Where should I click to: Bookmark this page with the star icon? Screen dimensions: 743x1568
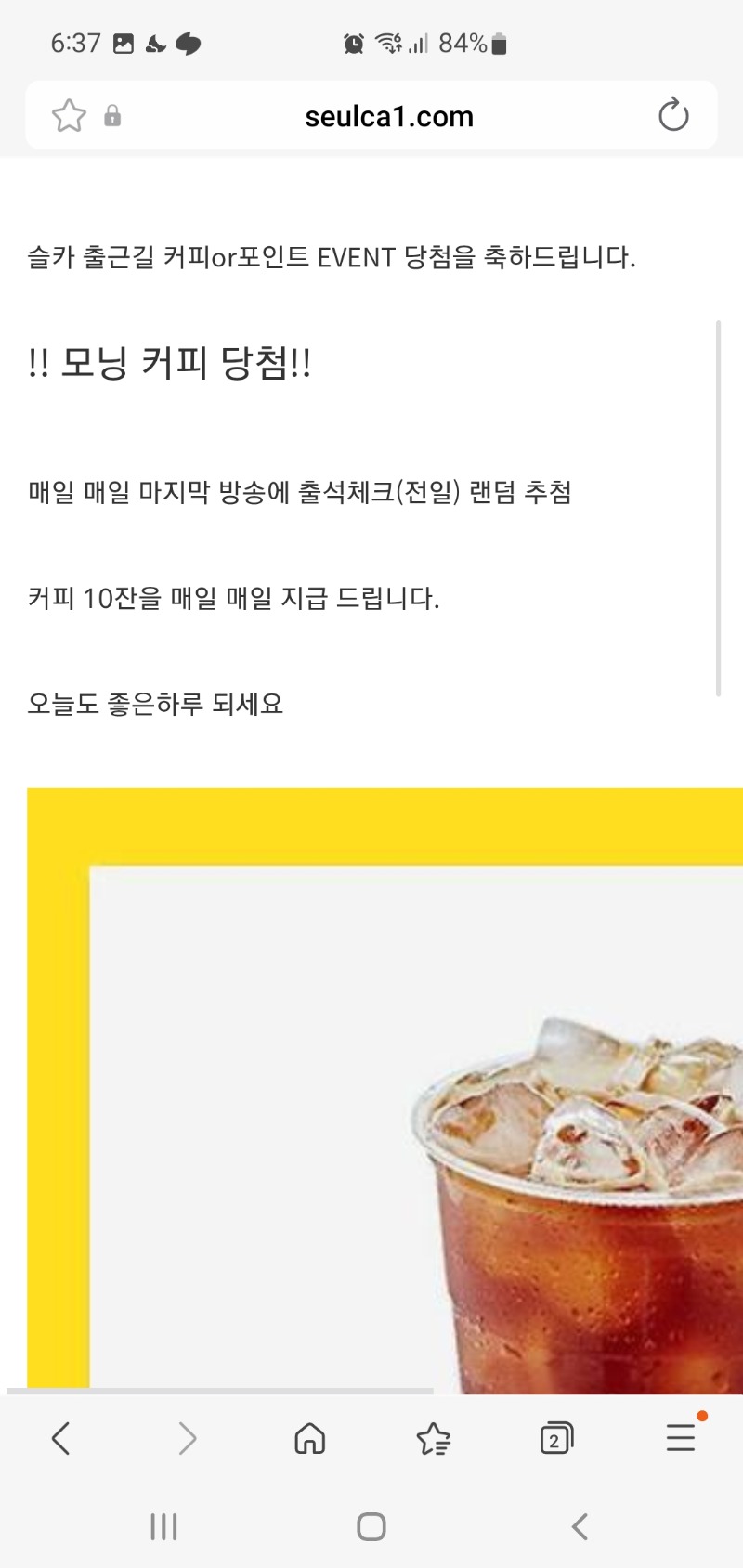click(x=69, y=116)
